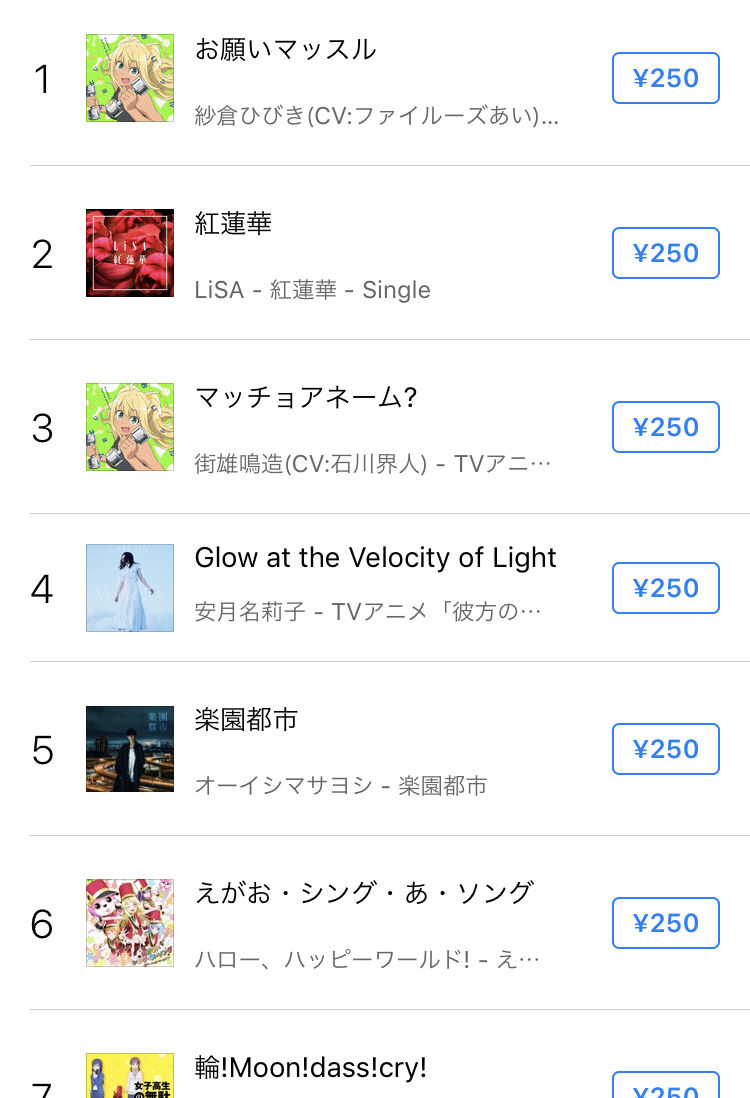The width and height of the screenshot is (750, 1098).
Task: Select the マッチョアネーム? album thumbnail
Action: [x=129, y=427]
